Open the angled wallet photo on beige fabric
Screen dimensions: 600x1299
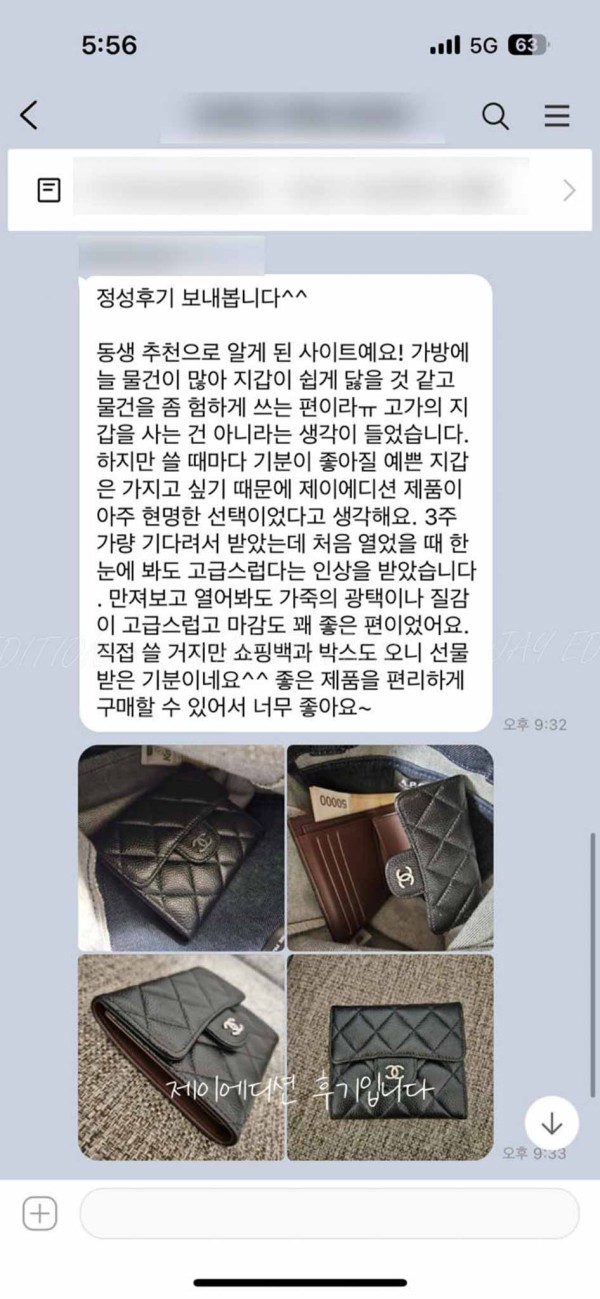tap(181, 1056)
